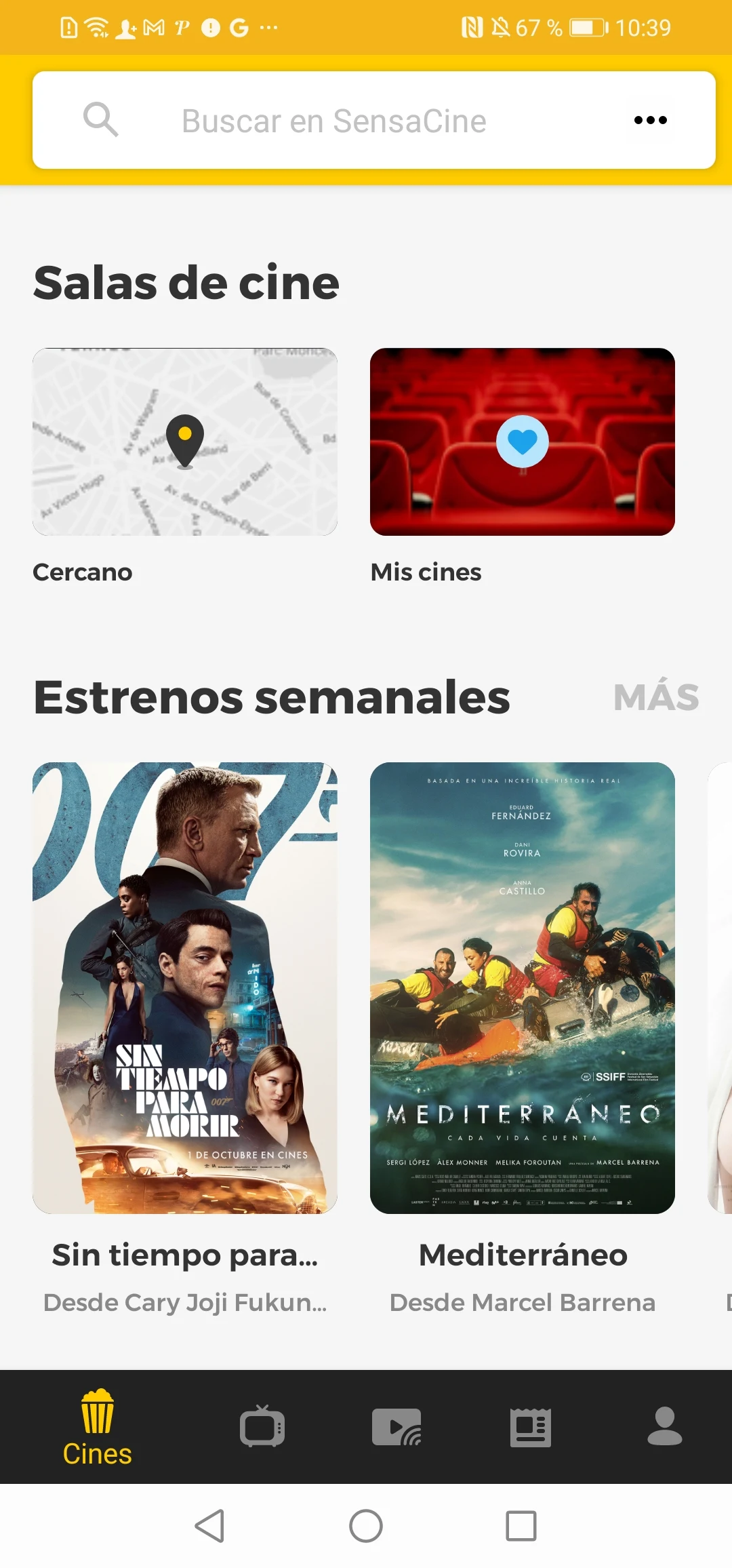Open the Mediterráneo movie poster

pyautogui.click(x=522, y=987)
